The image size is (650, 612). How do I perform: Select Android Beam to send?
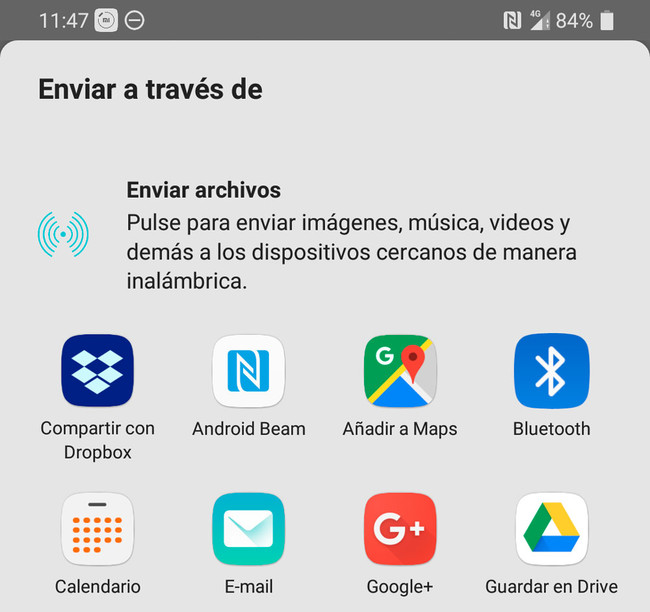coord(249,371)
